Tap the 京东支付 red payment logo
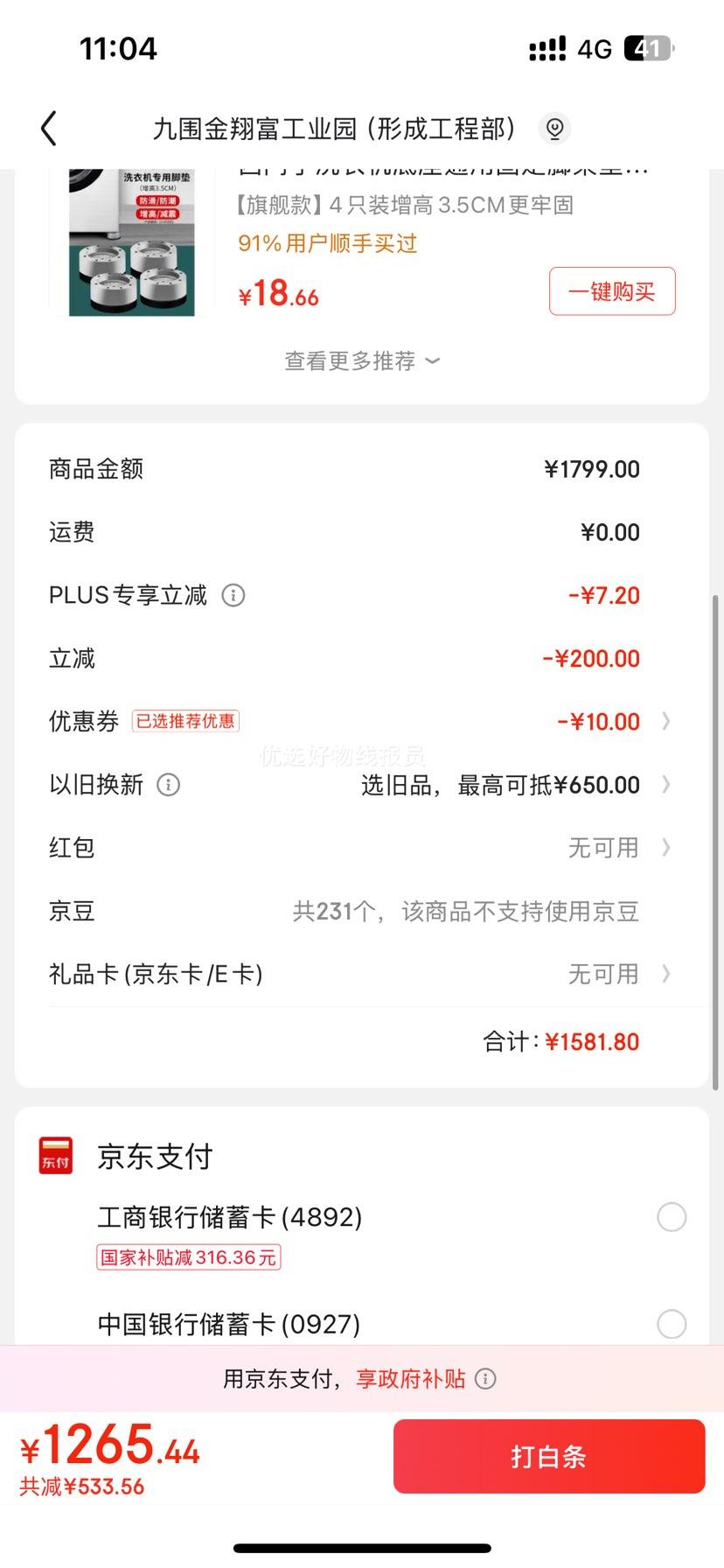 pyautogui.click(x=55, y=1155)
